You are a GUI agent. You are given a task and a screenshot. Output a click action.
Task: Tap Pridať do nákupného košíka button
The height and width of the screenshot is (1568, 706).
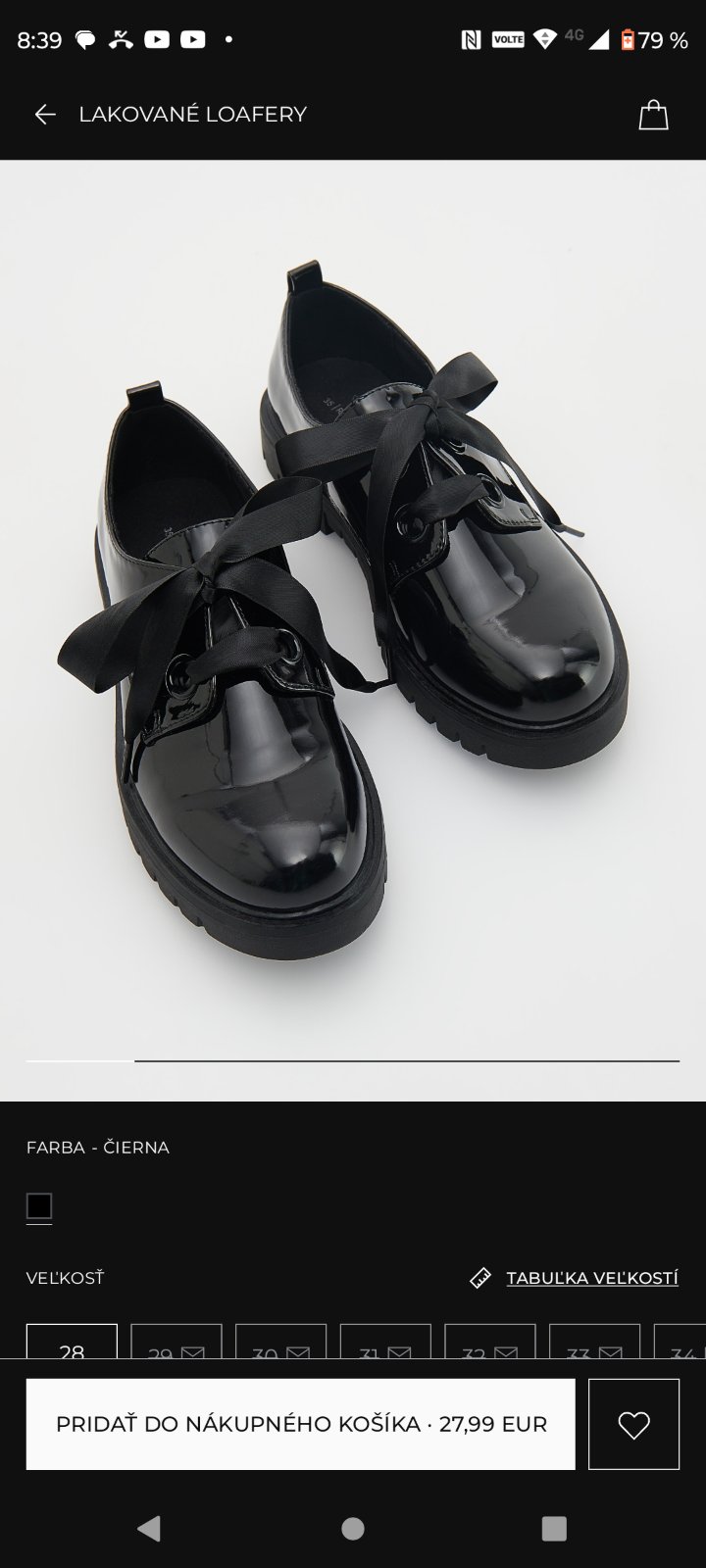pyautogui.click(x=301, y=1424)
